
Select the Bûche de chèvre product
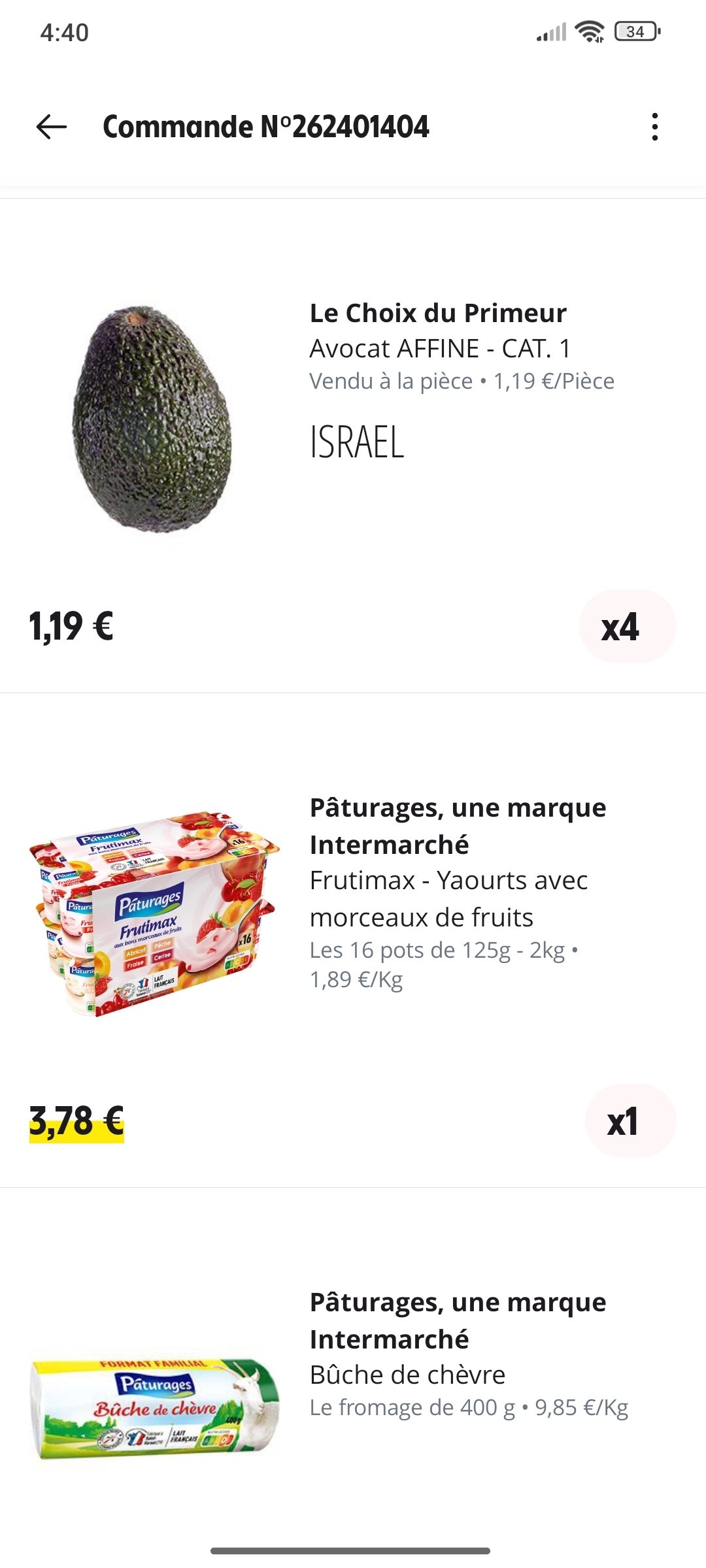coord(407,1375)
